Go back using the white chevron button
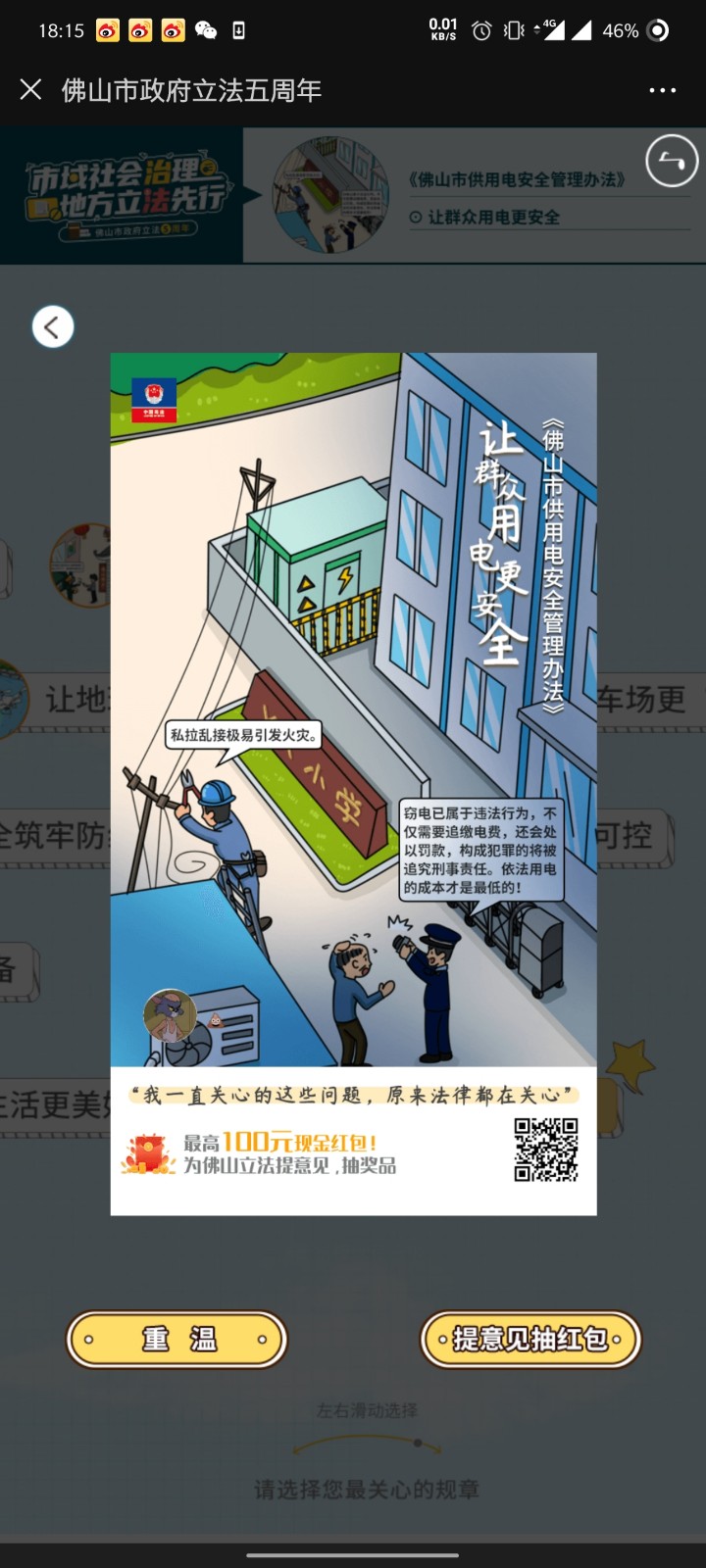 [x=53, y=327]
